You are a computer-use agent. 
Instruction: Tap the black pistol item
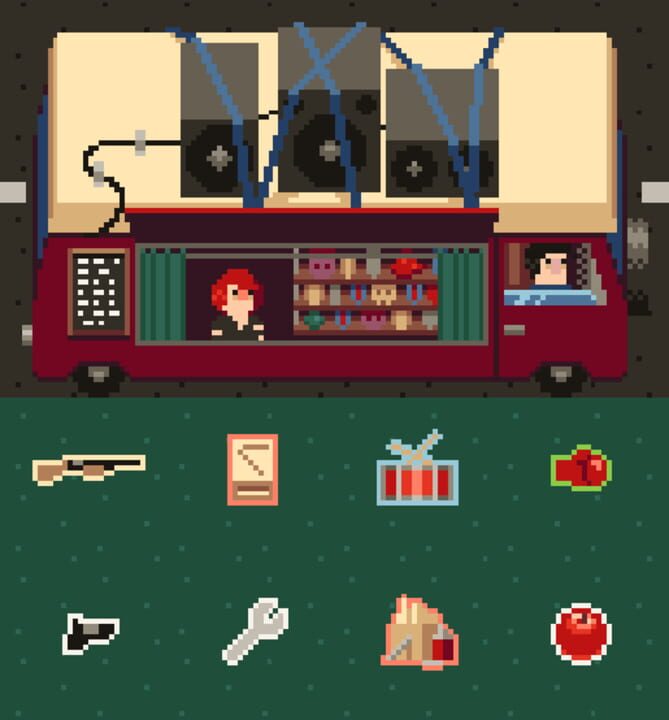point(90,633)
